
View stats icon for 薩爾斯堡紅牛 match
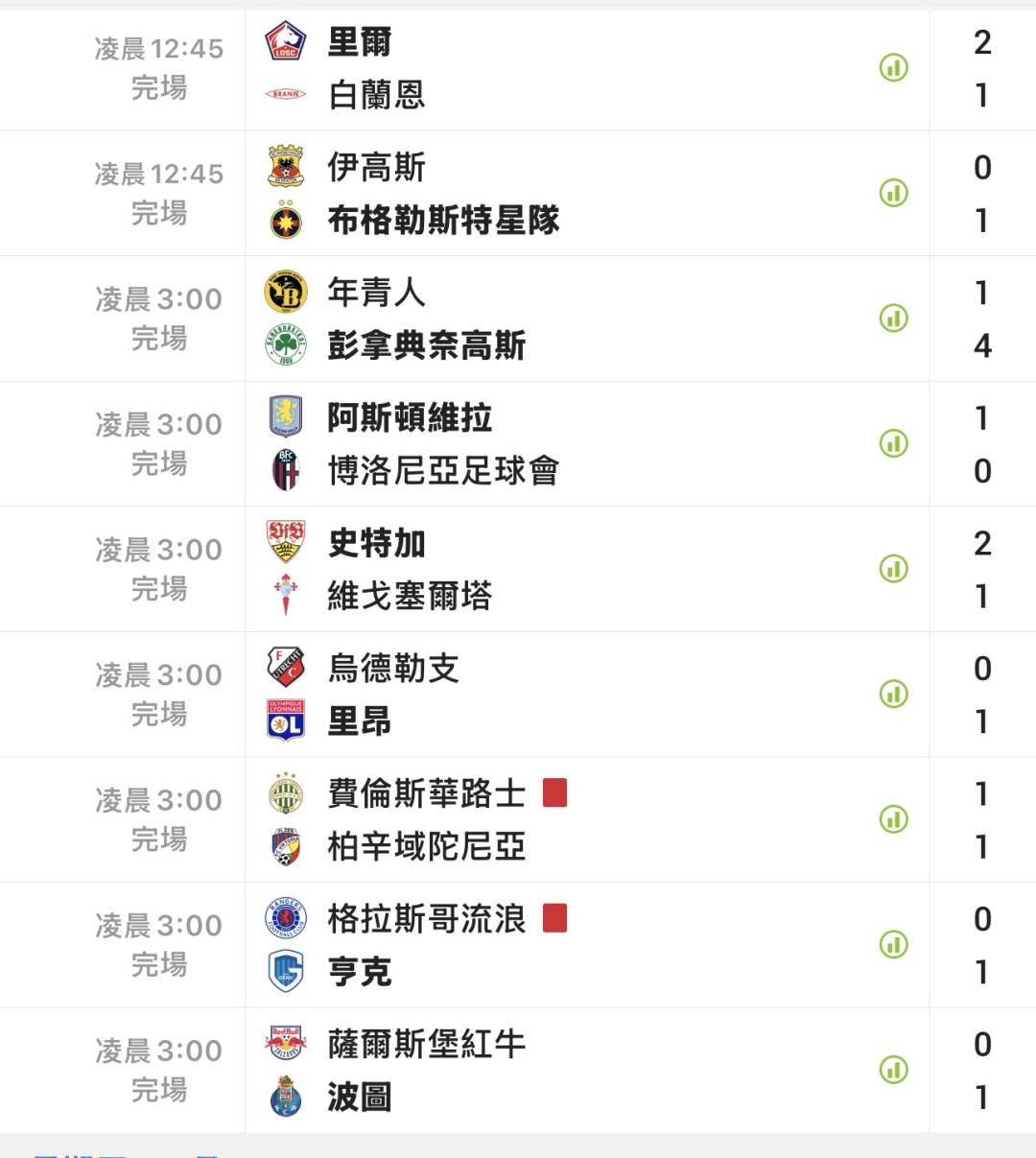point(894,1070)
